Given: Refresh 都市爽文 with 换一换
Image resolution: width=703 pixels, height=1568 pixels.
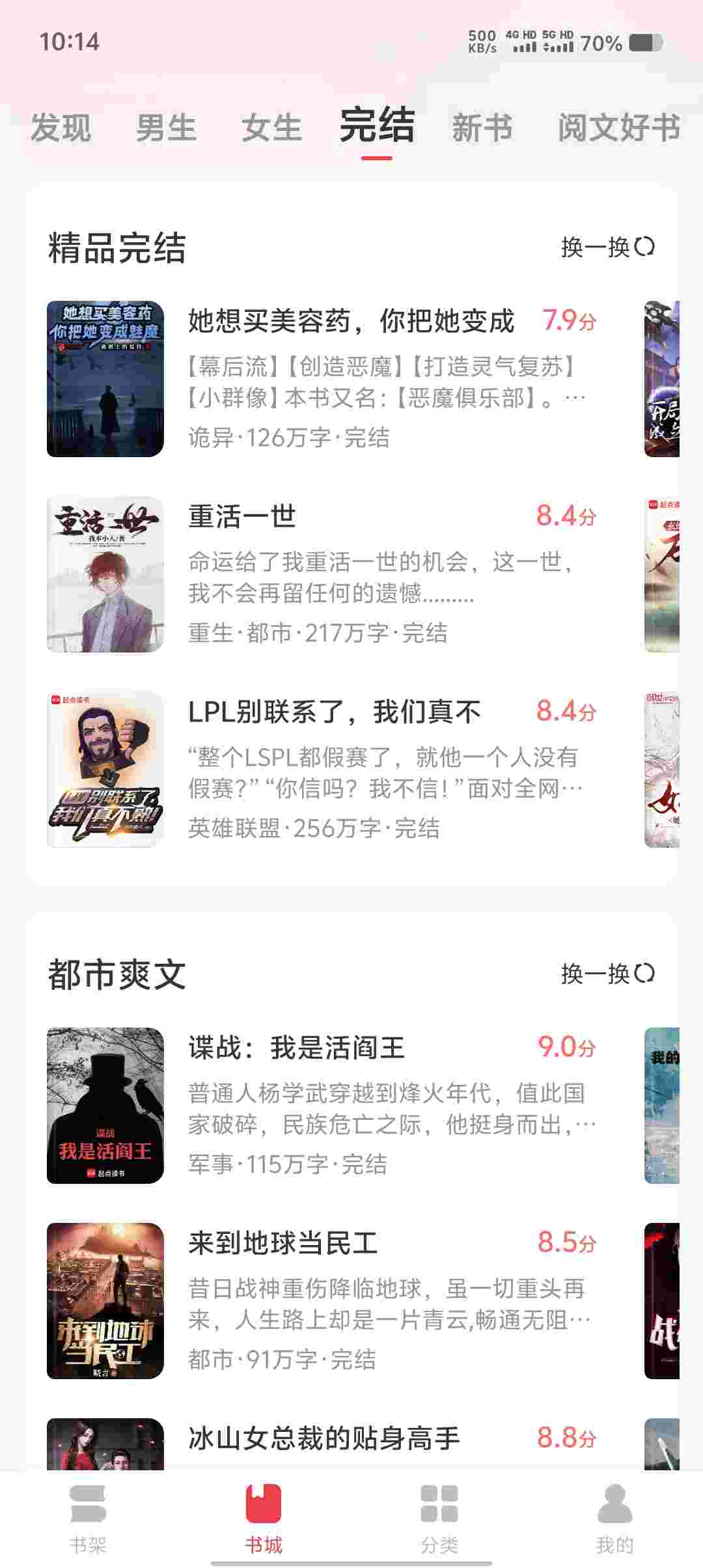Looking at the screenshot, I should pos(607,973).
